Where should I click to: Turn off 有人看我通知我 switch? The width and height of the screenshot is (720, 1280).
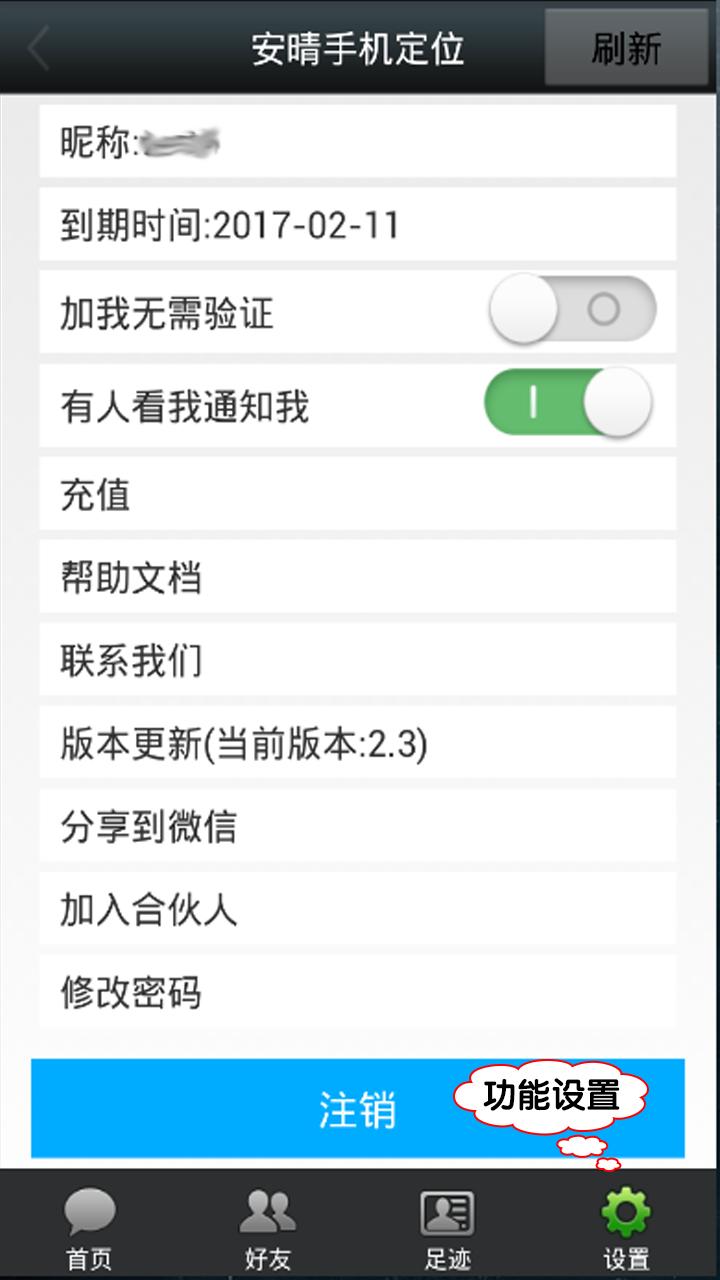coord(568,403)
